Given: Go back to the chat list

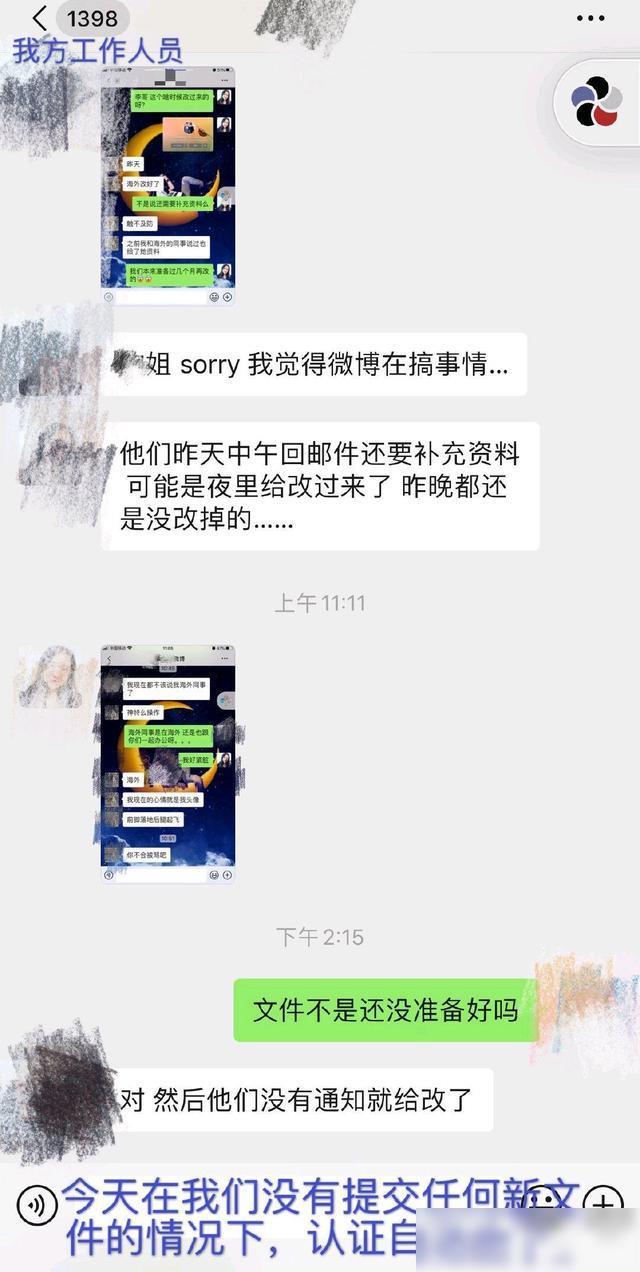Looking at the screenshot, I should click(x=40, y=18).
